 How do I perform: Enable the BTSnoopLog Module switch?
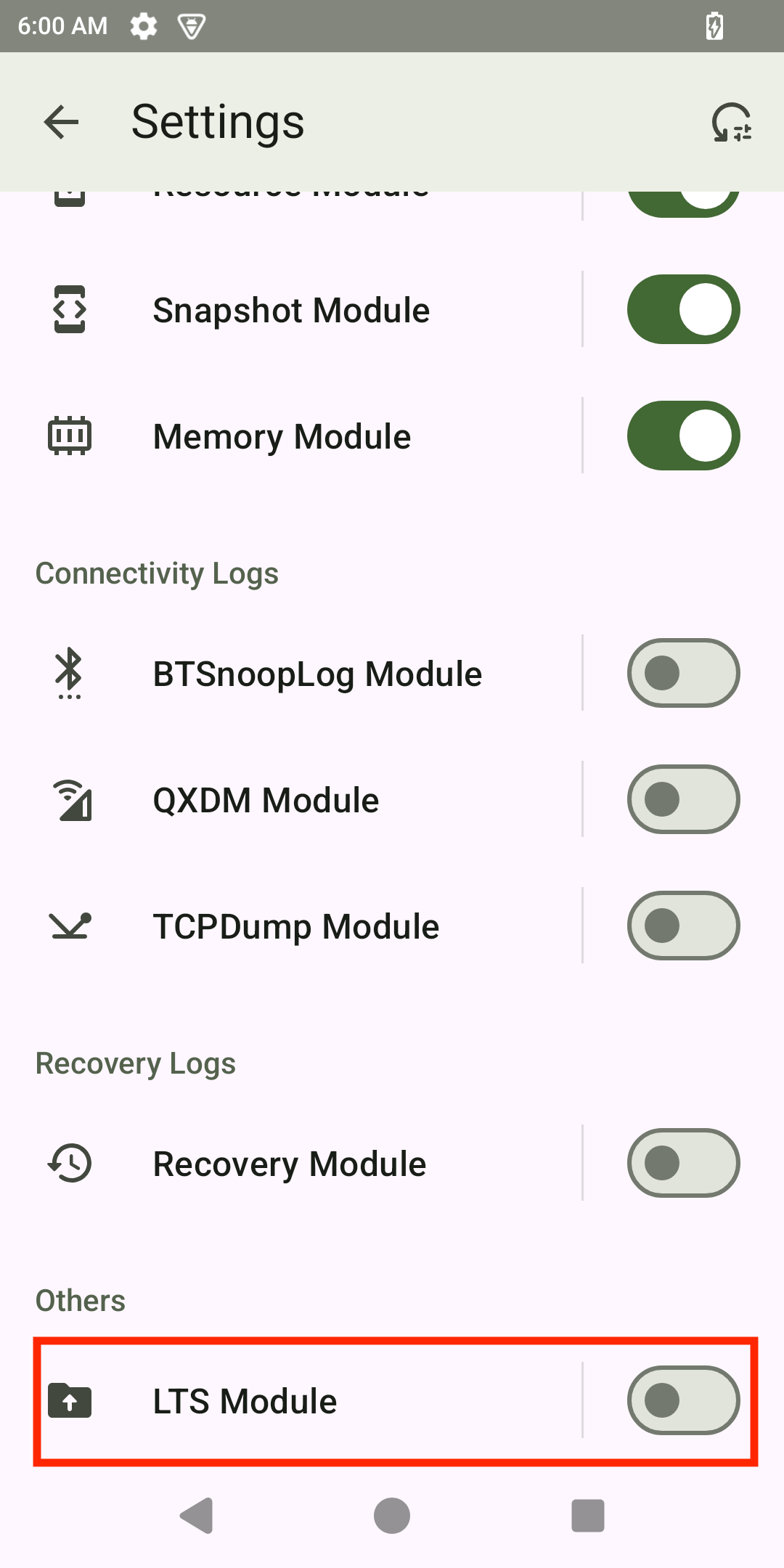tap(683, 674)
